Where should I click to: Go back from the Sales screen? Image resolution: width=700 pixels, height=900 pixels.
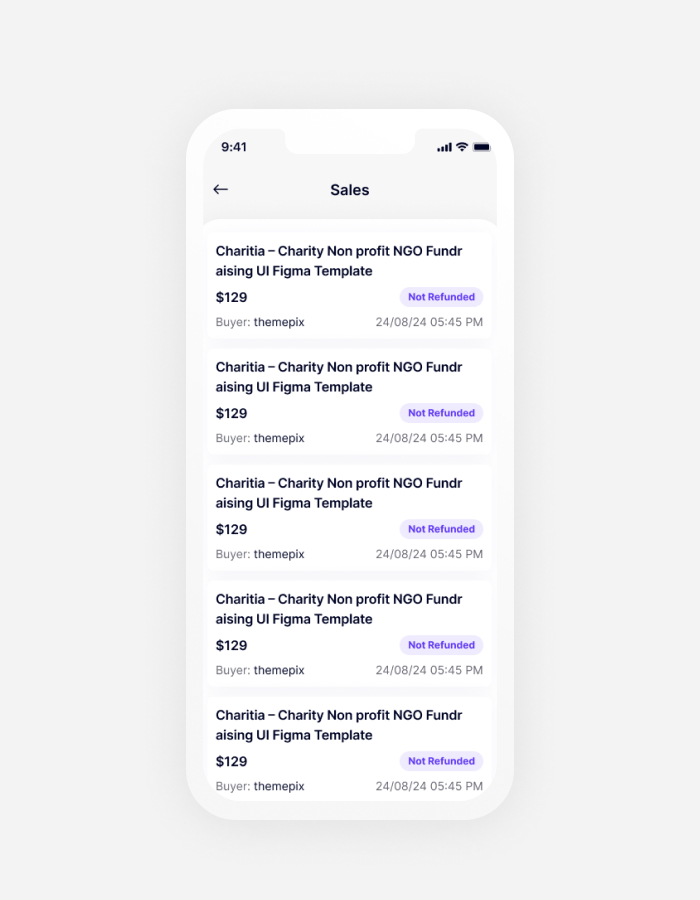(x=221, y=189)
